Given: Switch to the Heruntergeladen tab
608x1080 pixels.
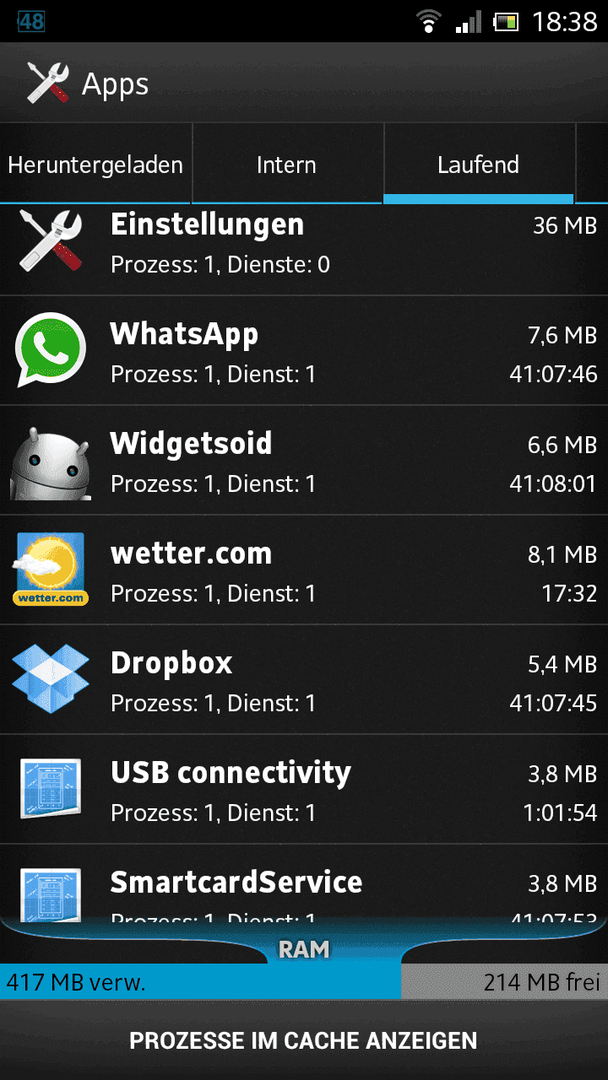Looking at the screenshot, I should (x=96, y=165).
